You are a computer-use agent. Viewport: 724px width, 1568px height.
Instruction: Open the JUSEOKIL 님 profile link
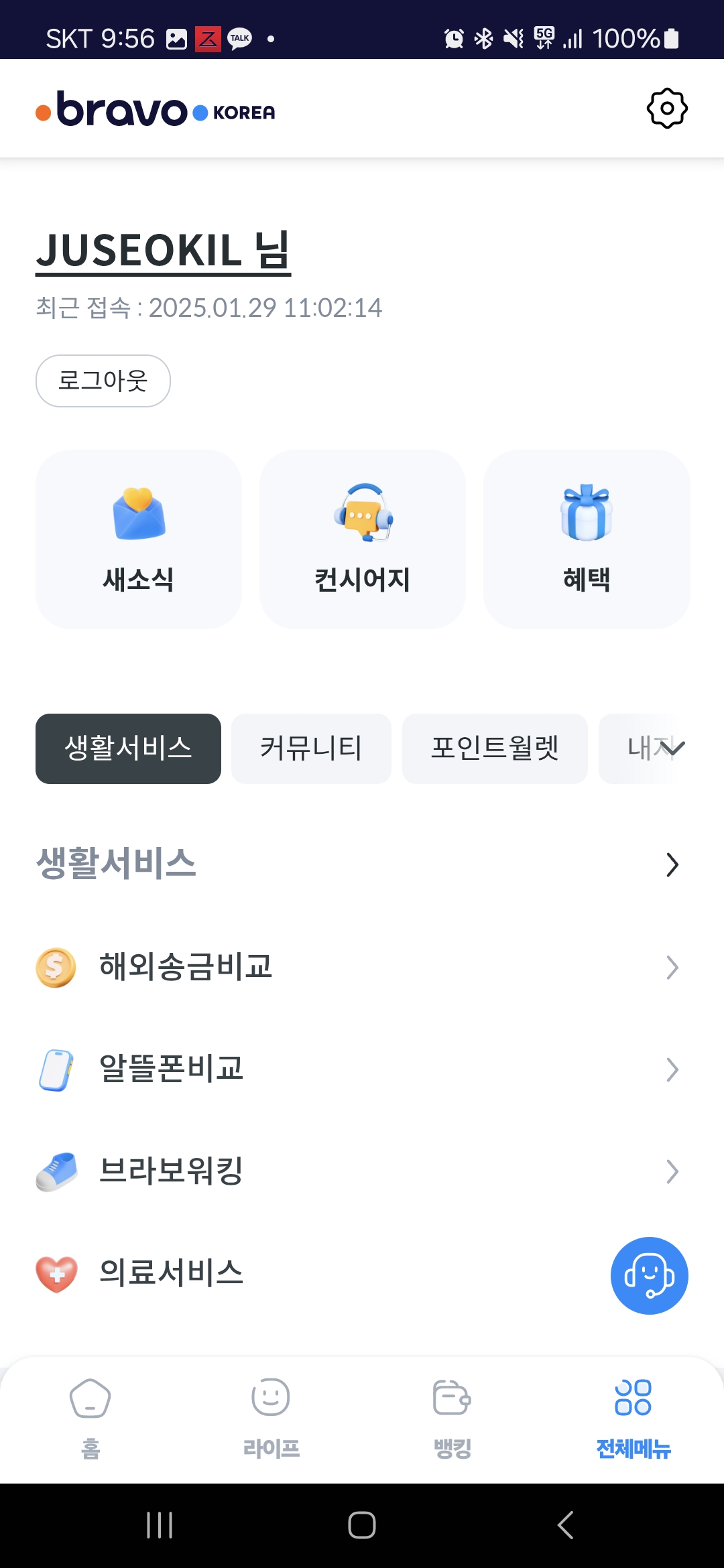[x=163, y=251]
